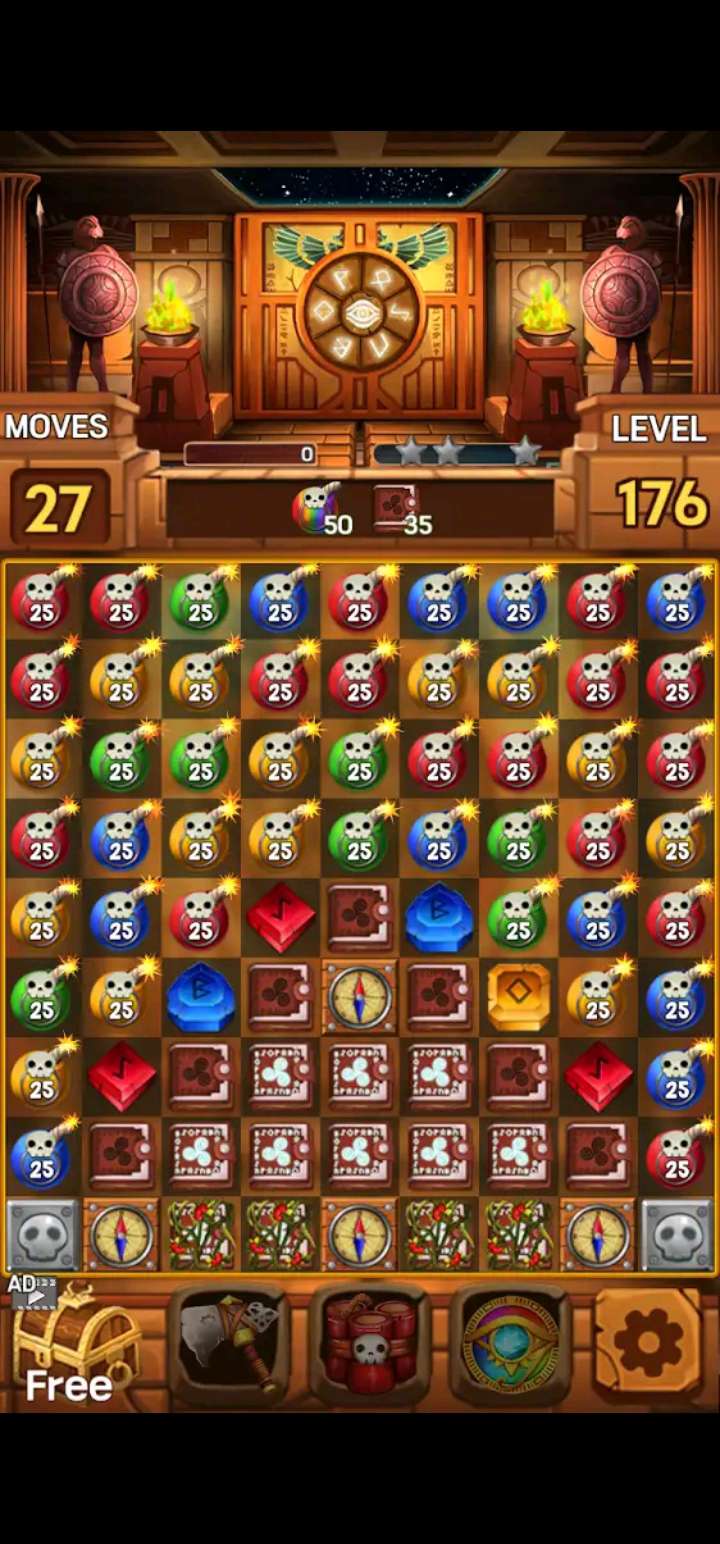Viewport: 720px width, 1544px height.
Task: Open the settings gear
Action: [x=647, y=1342]
